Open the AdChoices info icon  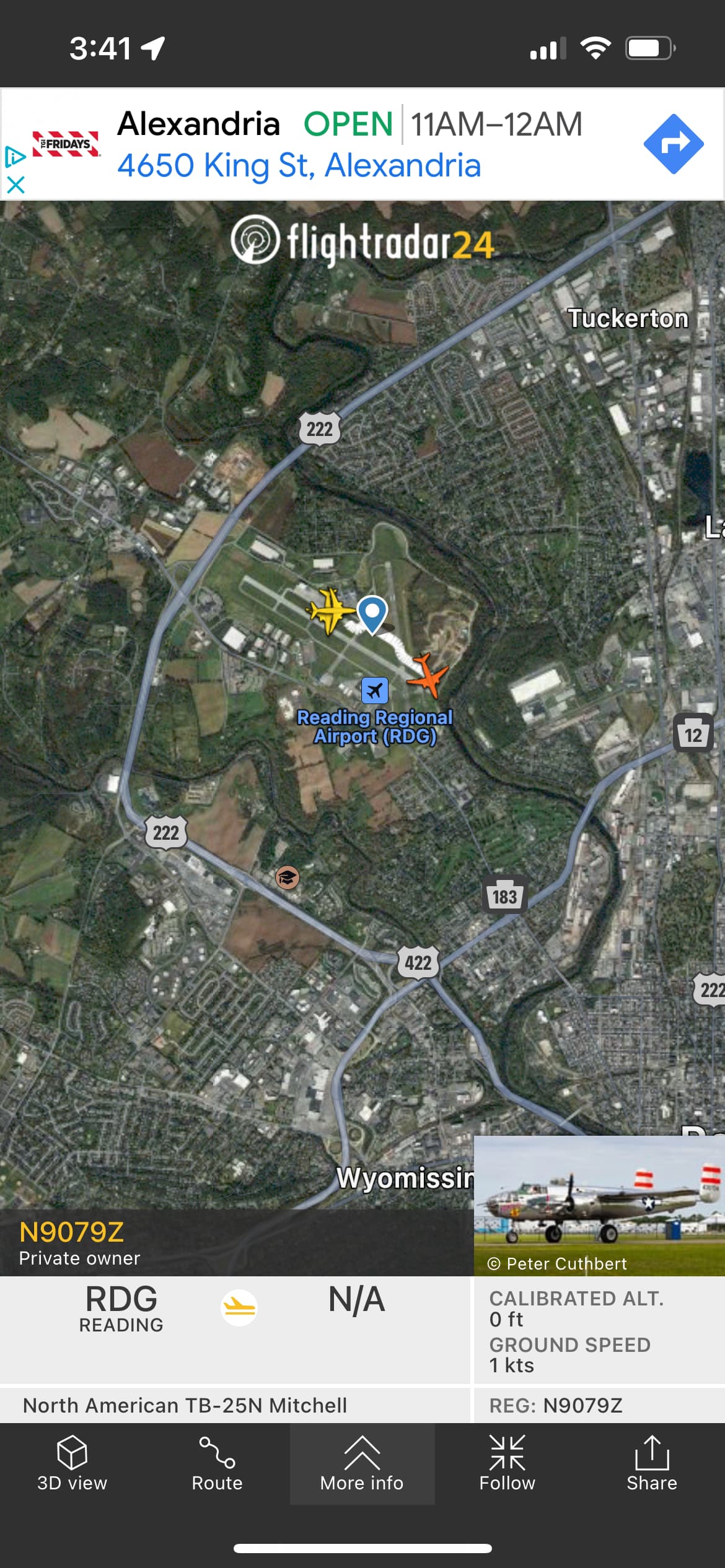point(14,157)
